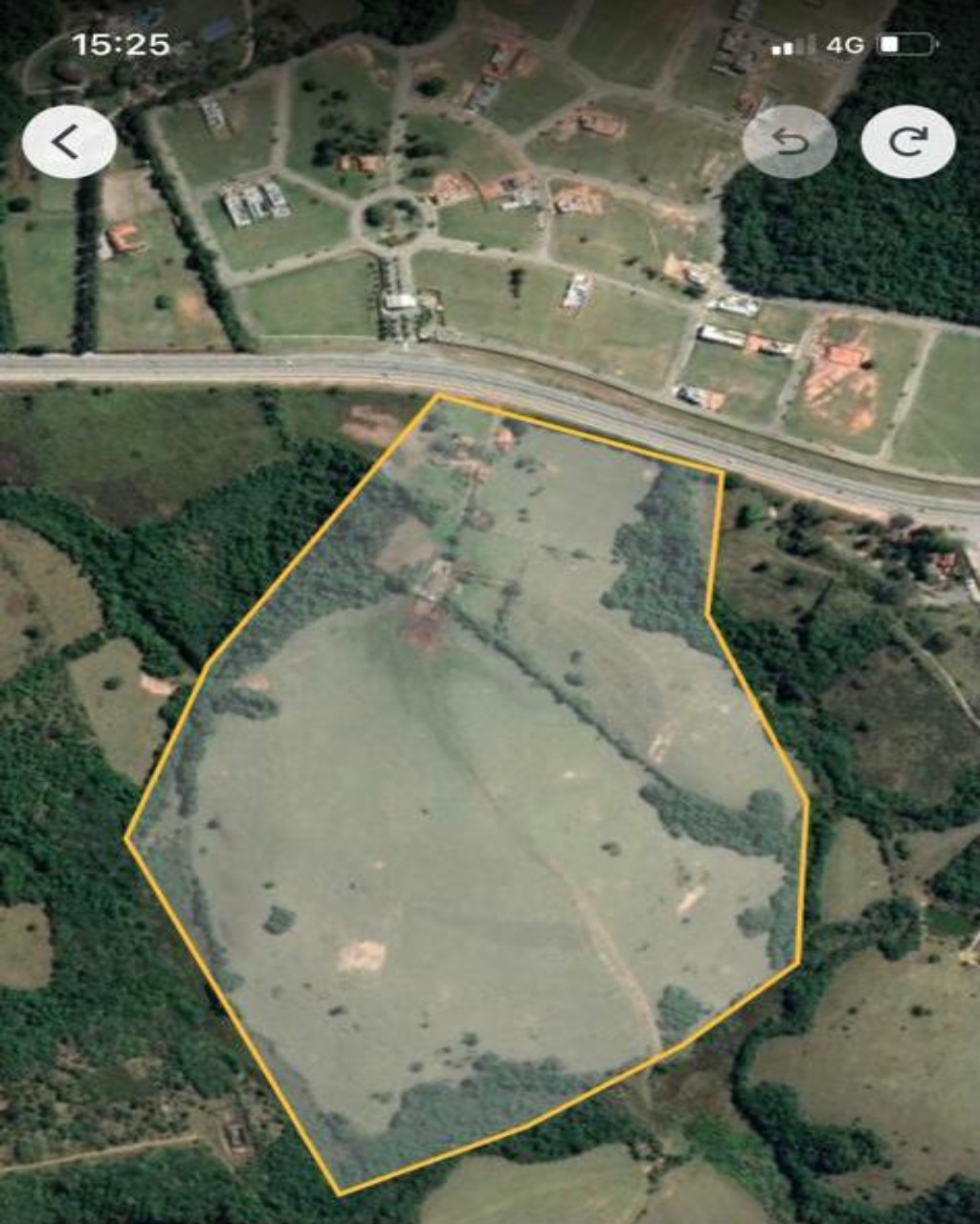The image size is (980, 1224).
Task: Undo the last map edit
Action: tap(790, 143)
